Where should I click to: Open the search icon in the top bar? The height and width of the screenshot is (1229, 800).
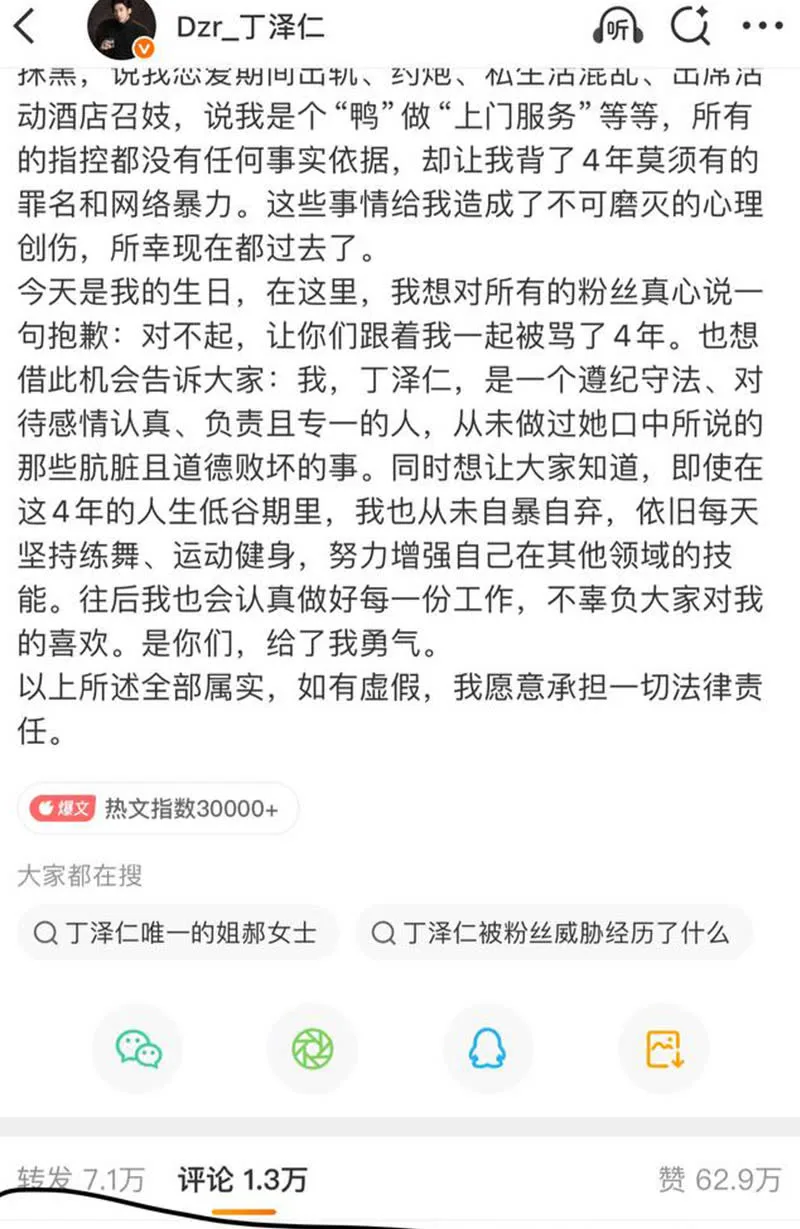pos(690,25)
